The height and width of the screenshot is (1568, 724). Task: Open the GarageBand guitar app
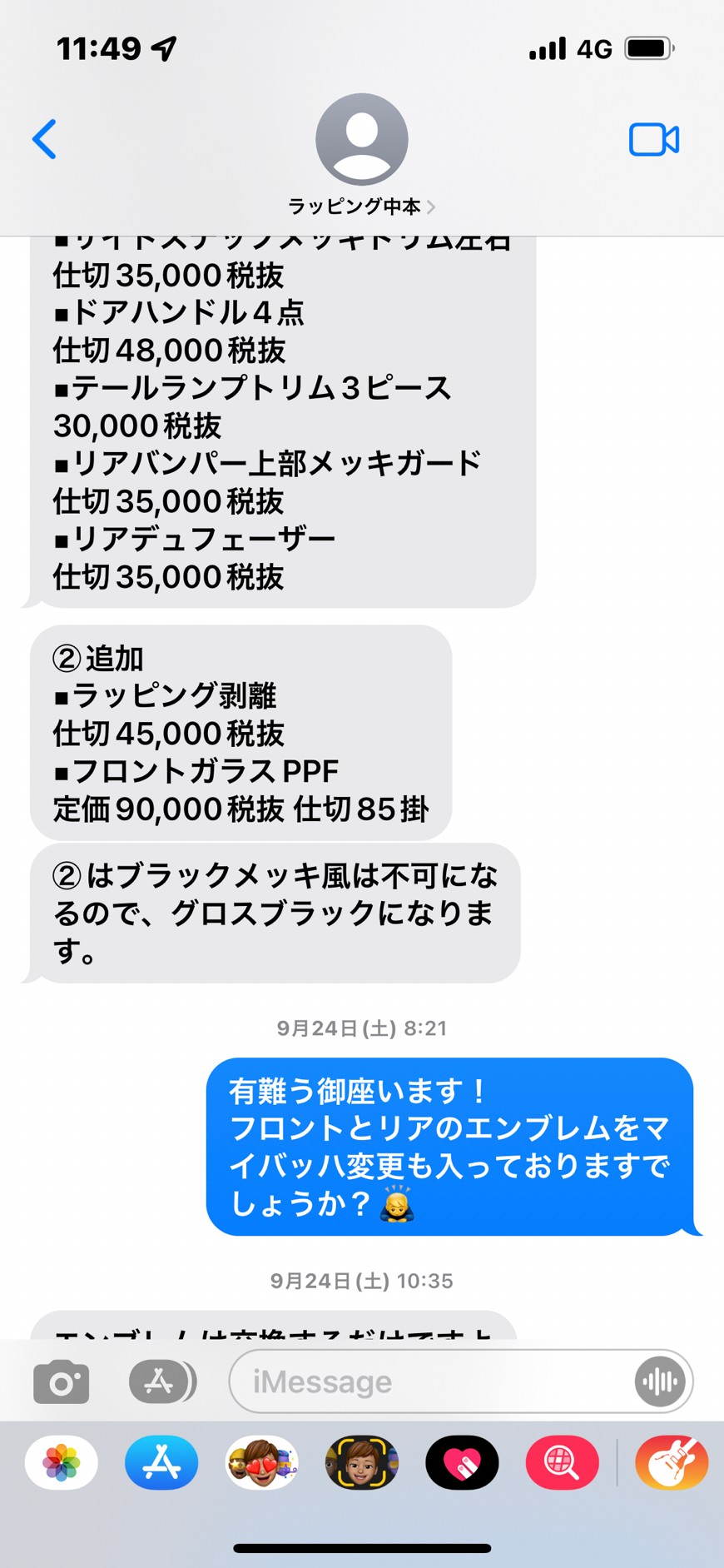tap(672, 1463)
